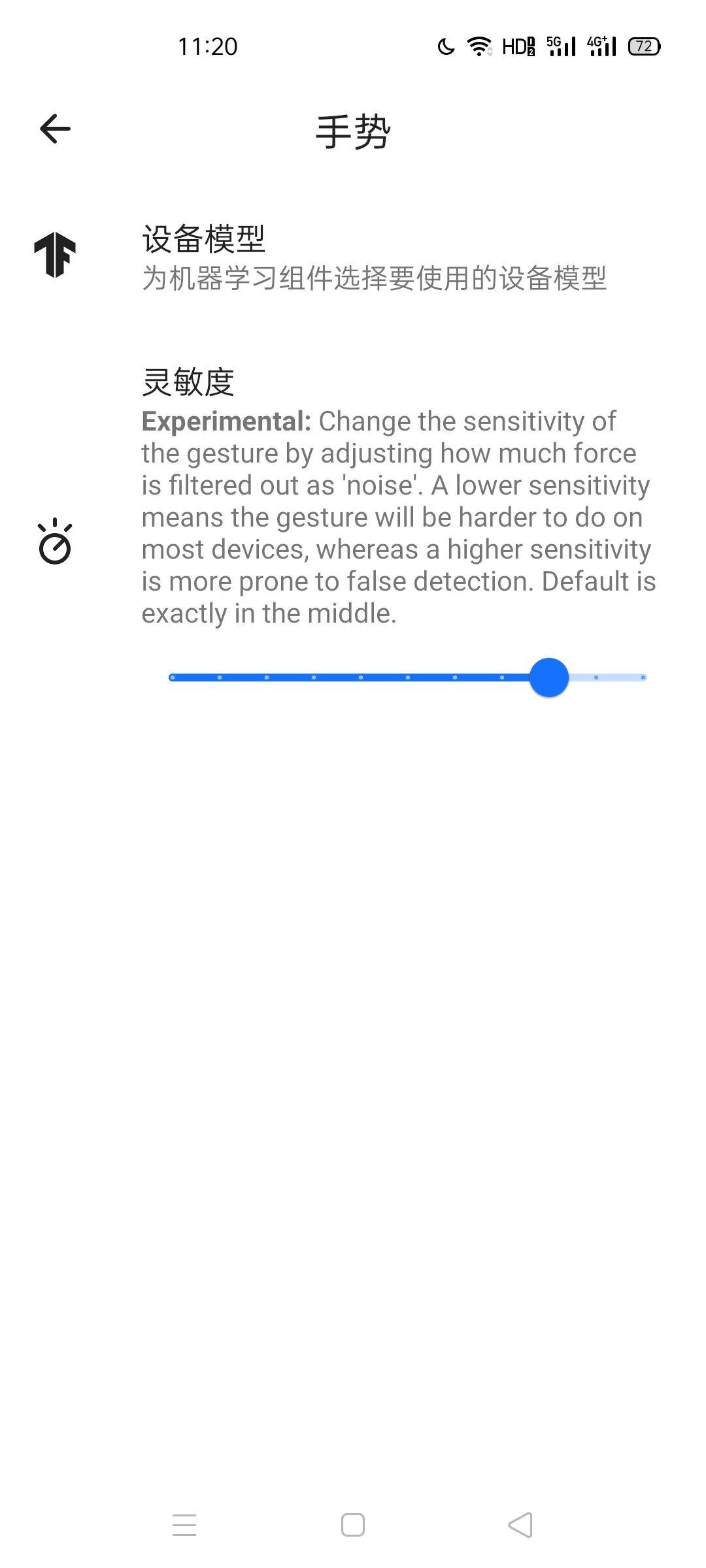Image resolution: width=706 pixels, height=1568 pixels.
Task: Tap the 灵敏度 slider's blue handle
Action: 548,678
